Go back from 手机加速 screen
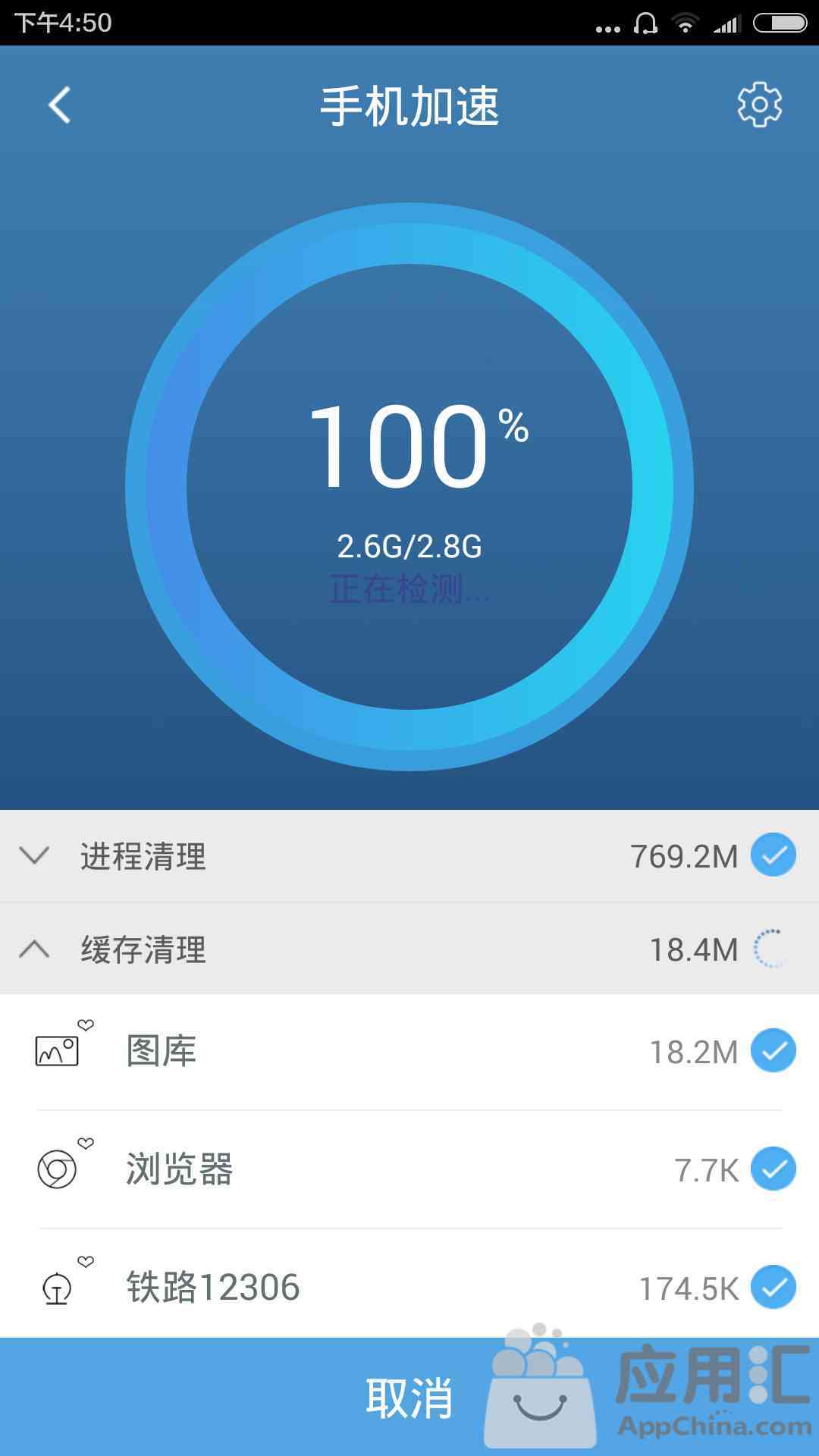Viewport: 819px width, 1456px height. point(59,105)
